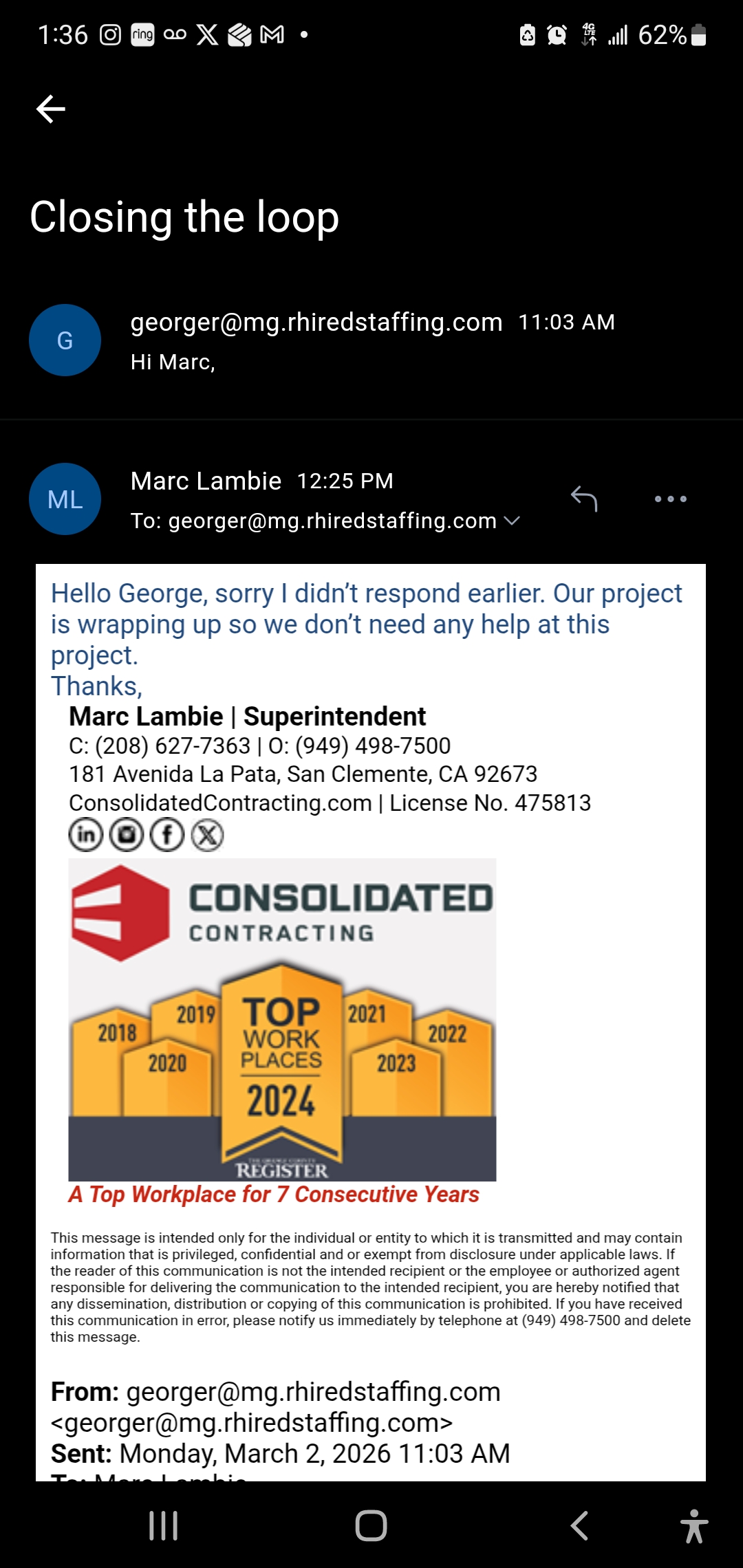Expand the collapsed message from georger@mg.rhiredstaffing.com
This screenshot has width=743, height=1568.
tap(371, 340)
